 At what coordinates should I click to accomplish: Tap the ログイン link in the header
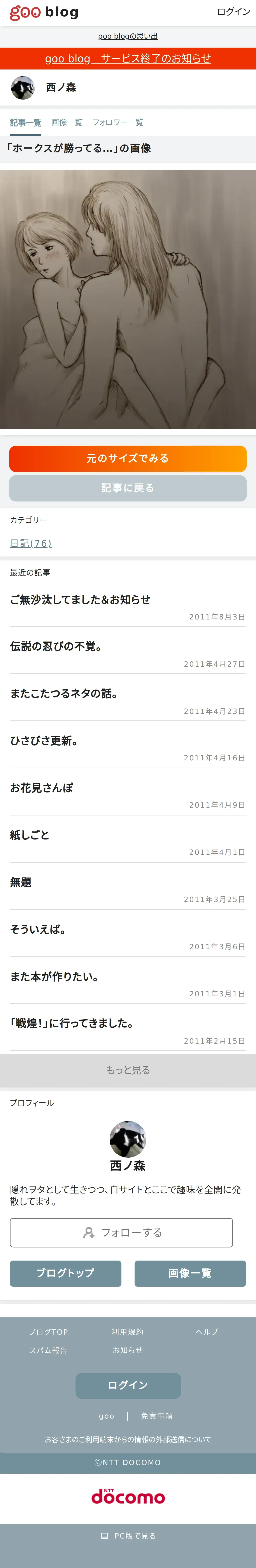point(233,12)
